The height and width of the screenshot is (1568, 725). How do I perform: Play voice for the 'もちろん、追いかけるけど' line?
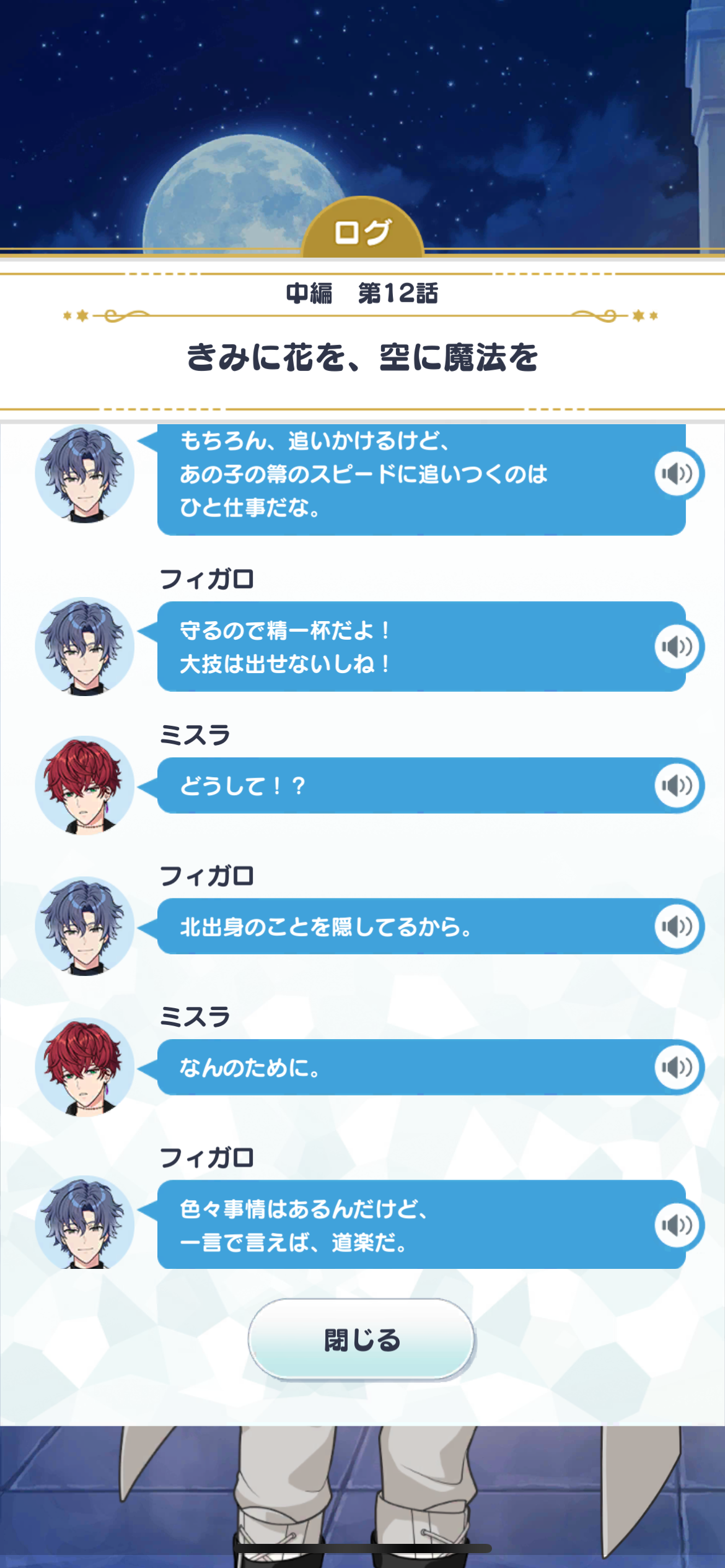tap(677, 474)
